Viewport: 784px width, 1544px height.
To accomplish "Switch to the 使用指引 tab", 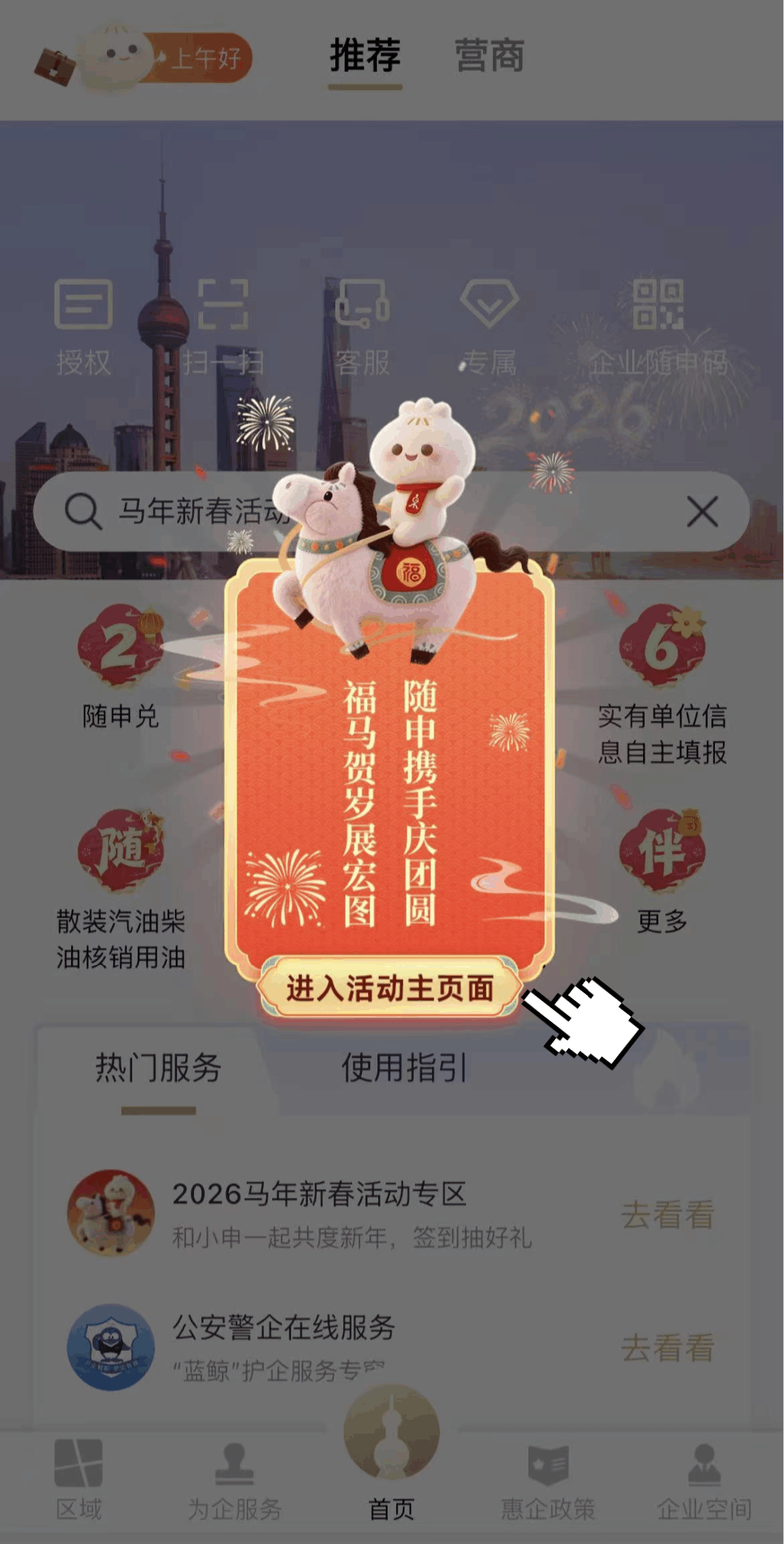I will coord(404,1068).
